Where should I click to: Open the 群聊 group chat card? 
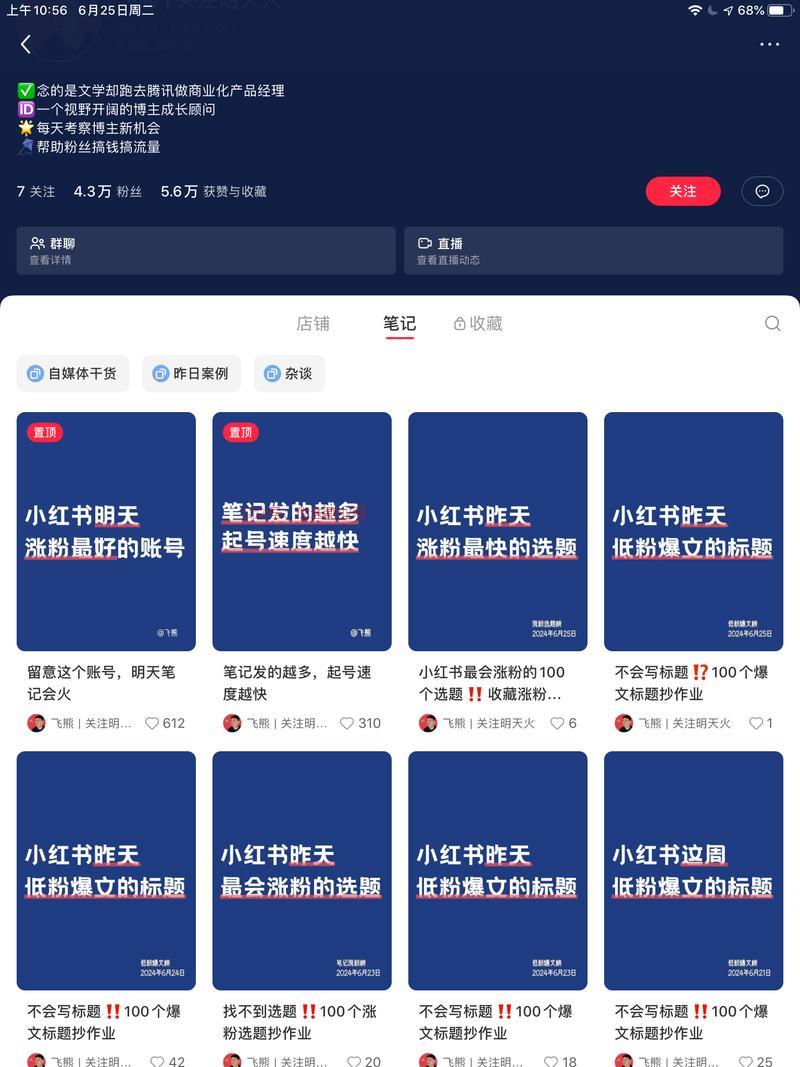[206, 250]
